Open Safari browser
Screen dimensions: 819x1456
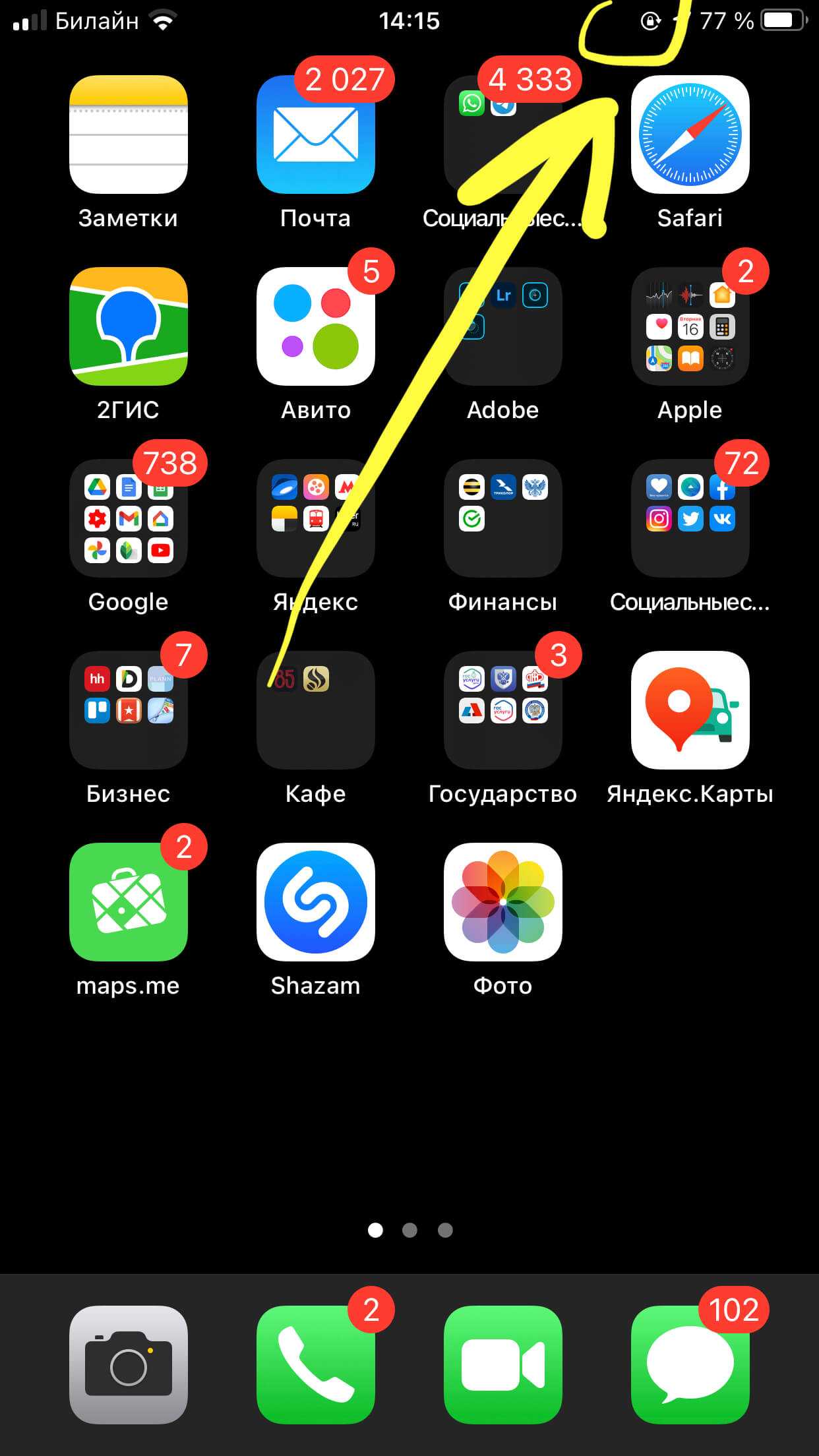(690, 135)
